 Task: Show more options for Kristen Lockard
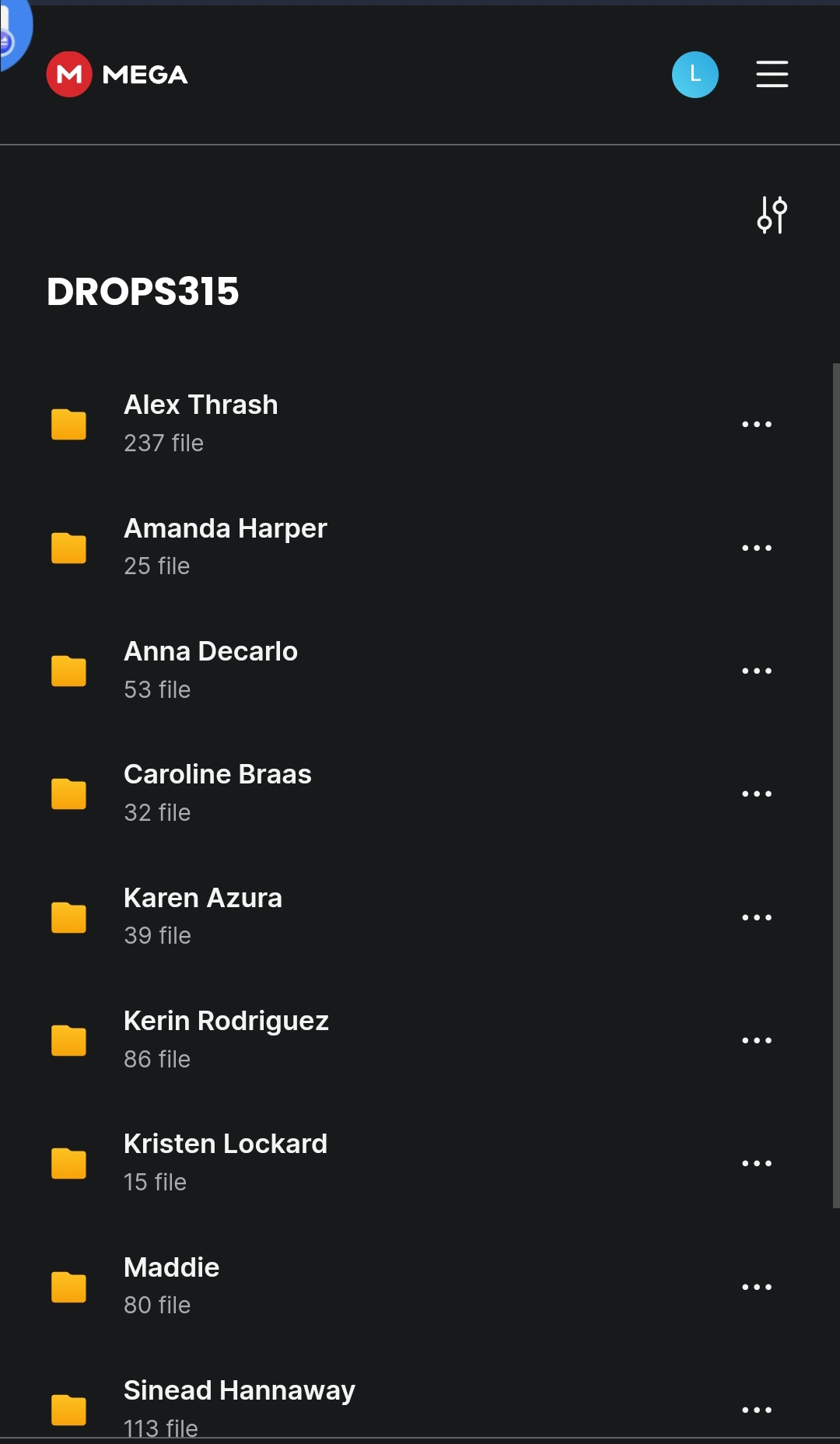(x=757, y=1163)
